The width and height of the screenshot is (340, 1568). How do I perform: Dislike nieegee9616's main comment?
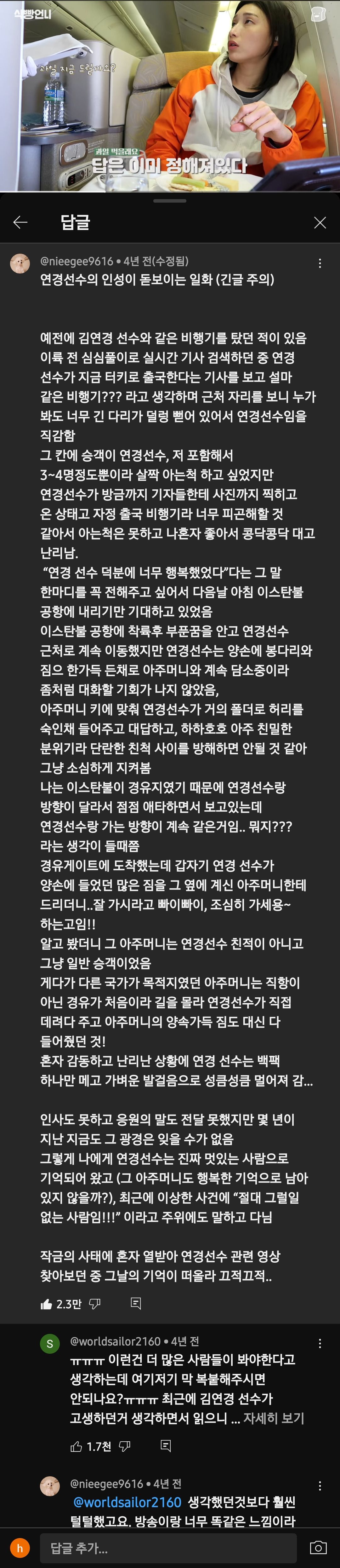tap(94, 1304)
